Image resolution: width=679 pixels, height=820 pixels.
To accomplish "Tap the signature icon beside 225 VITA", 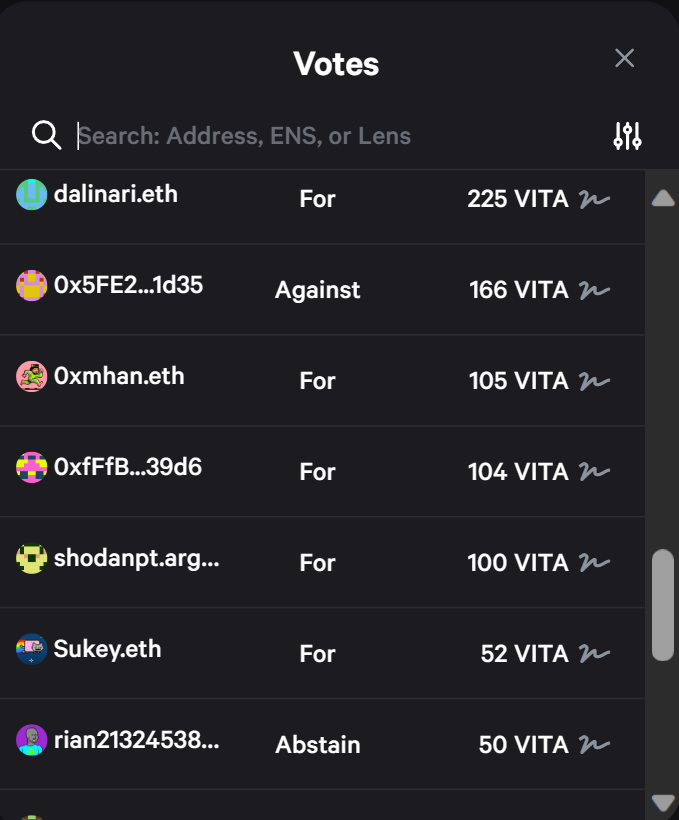I will point(594,199).
